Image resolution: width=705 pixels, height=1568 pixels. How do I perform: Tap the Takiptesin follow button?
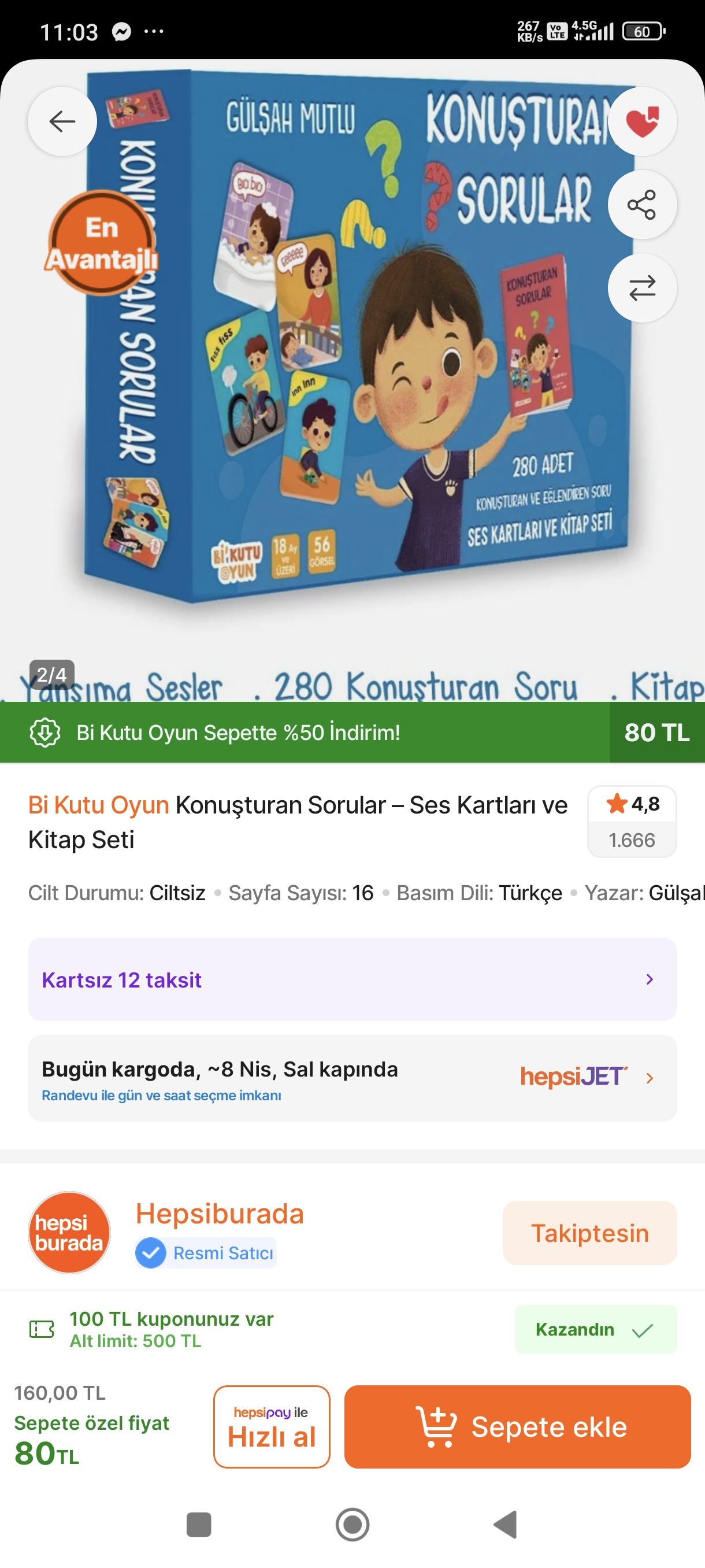589,1233
